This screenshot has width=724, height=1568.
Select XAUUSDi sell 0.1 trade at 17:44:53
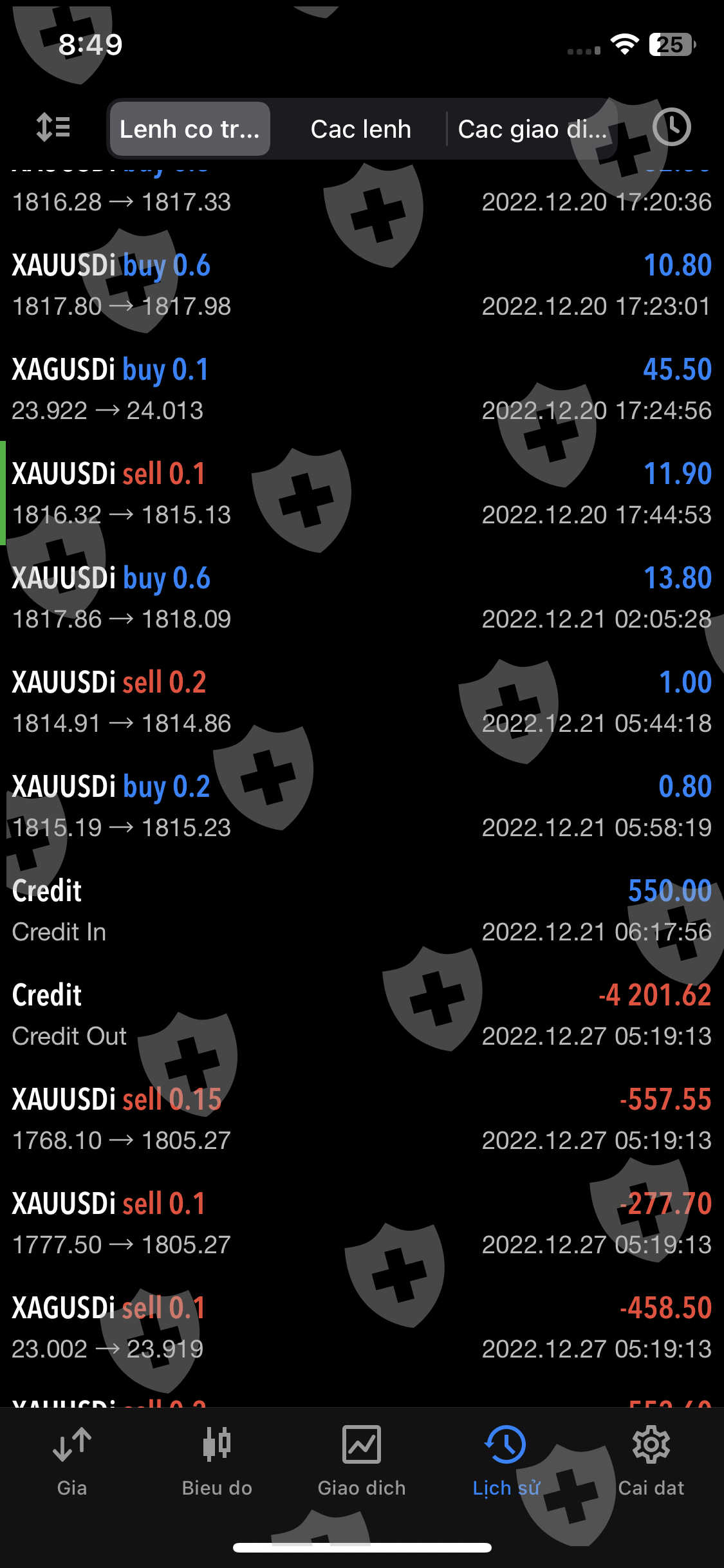362,493
